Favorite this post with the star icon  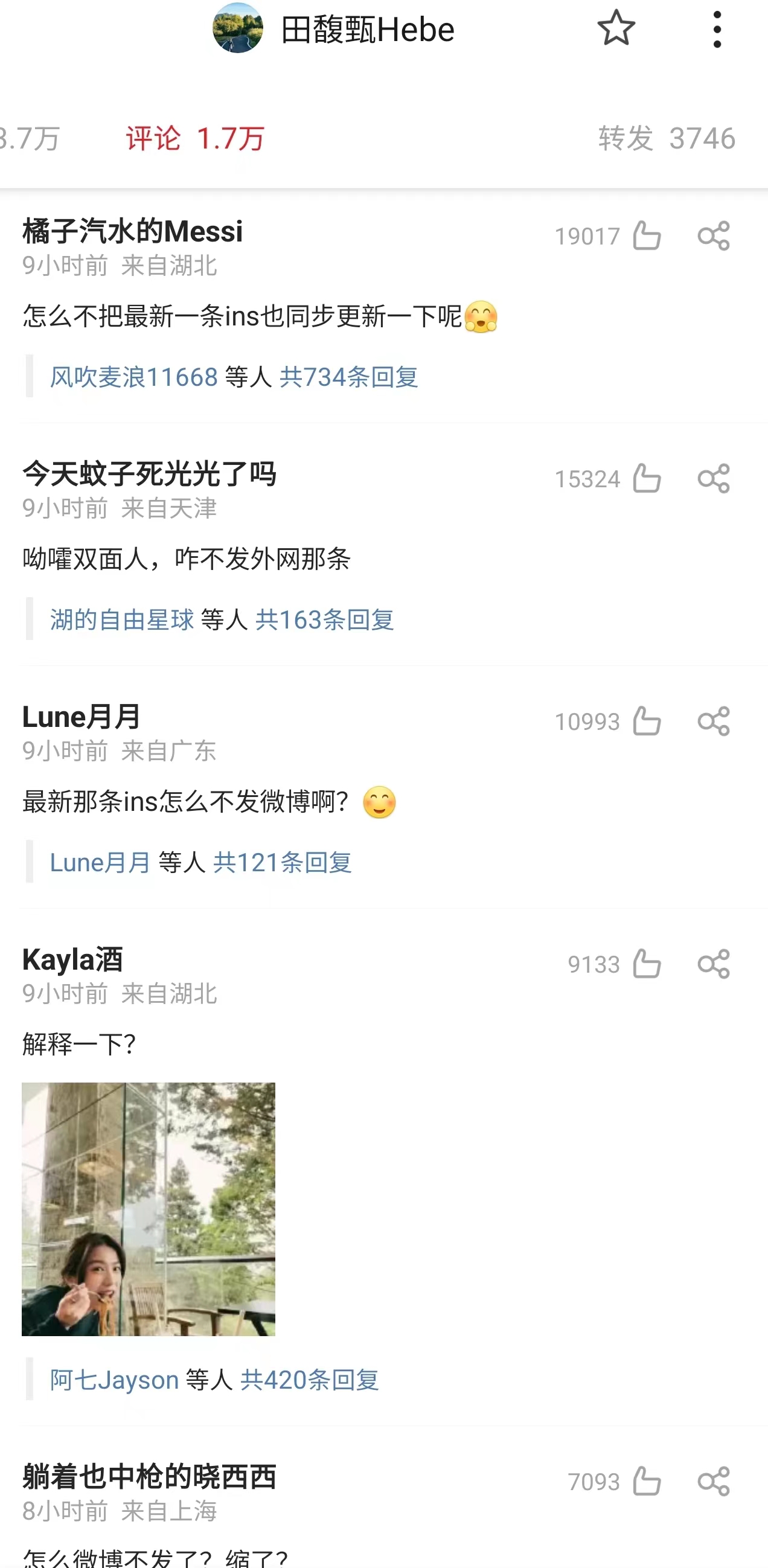pyautogui.click(x=616, y=28)
